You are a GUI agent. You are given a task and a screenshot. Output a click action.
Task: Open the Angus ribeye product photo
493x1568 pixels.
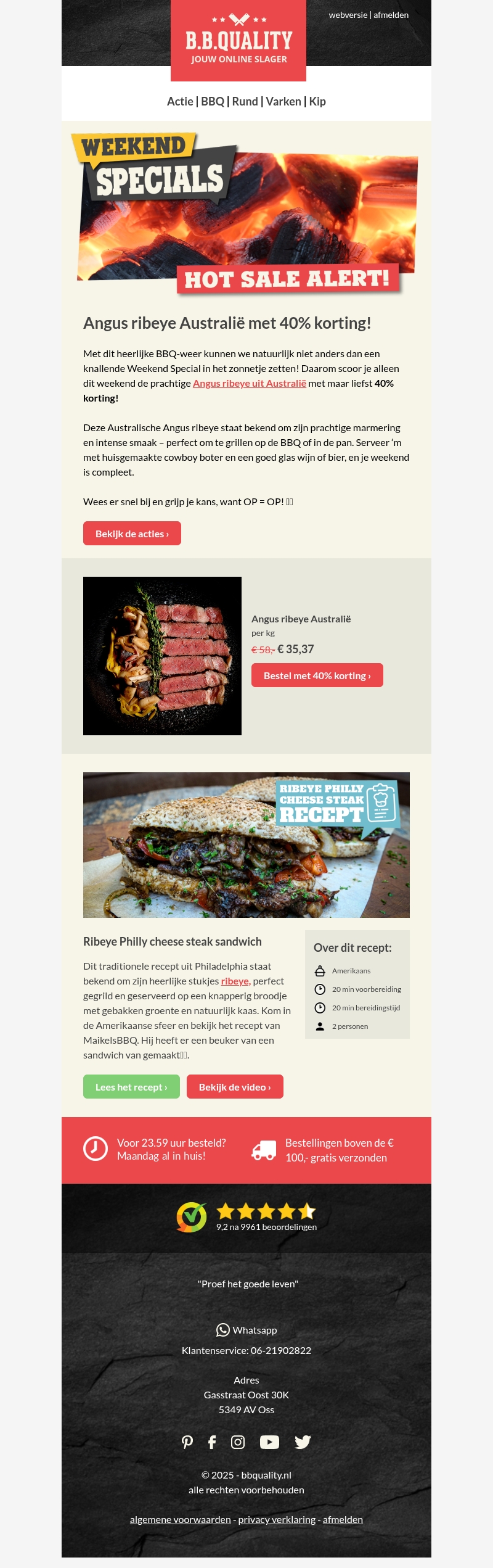(162, 656)
